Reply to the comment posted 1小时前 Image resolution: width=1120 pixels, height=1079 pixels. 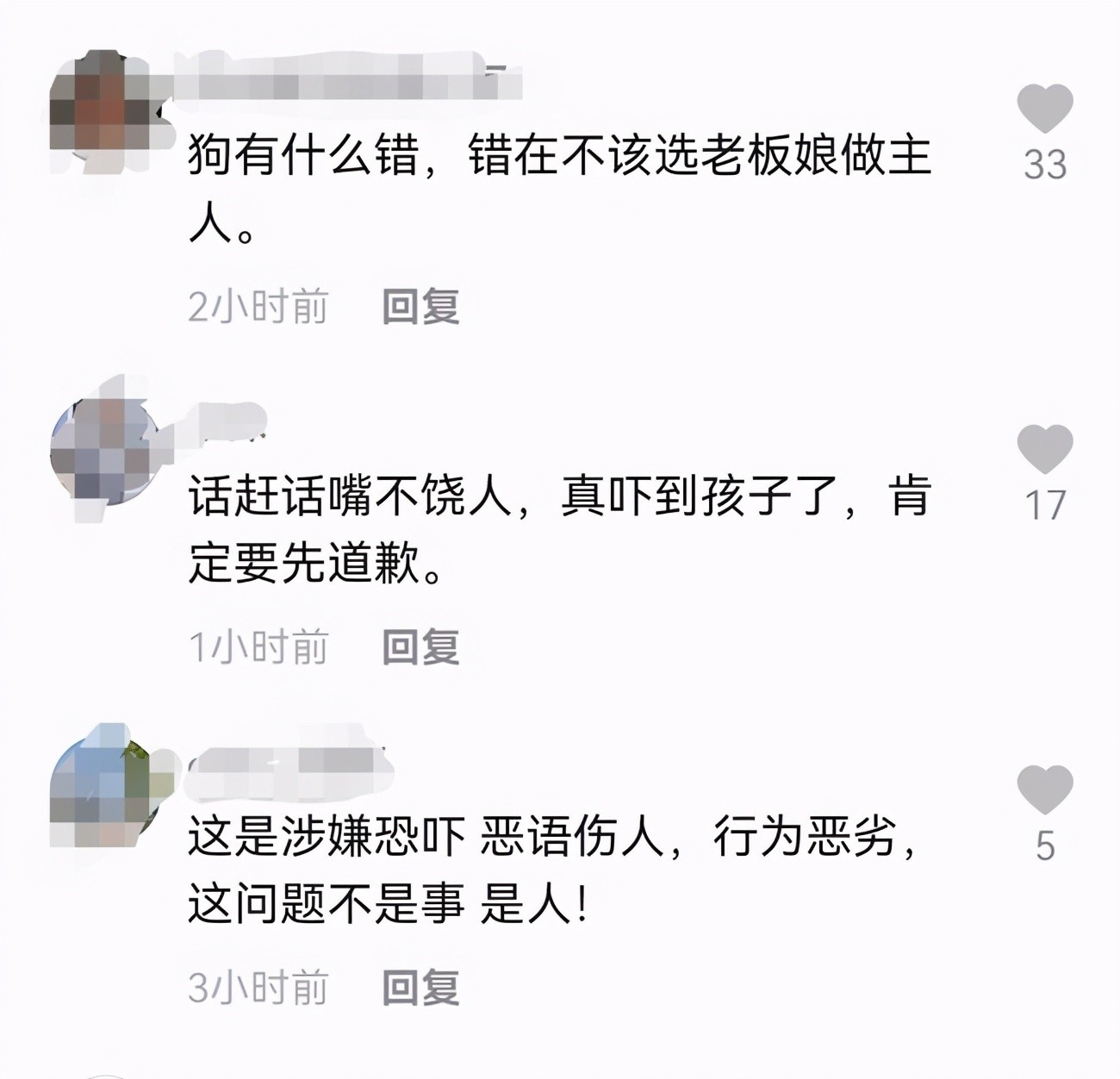[x=420, y=647]
